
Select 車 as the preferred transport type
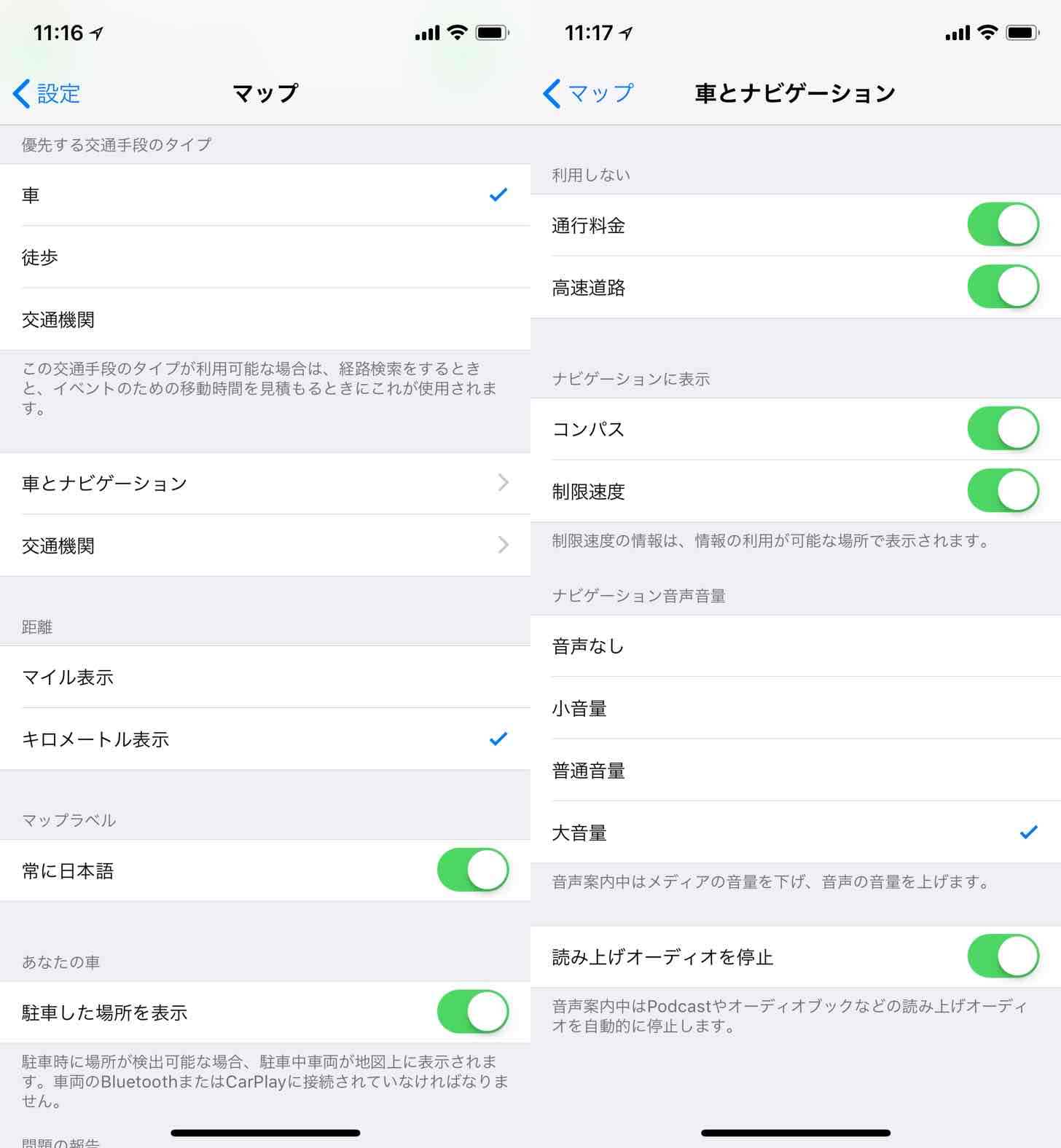[265, 195]
